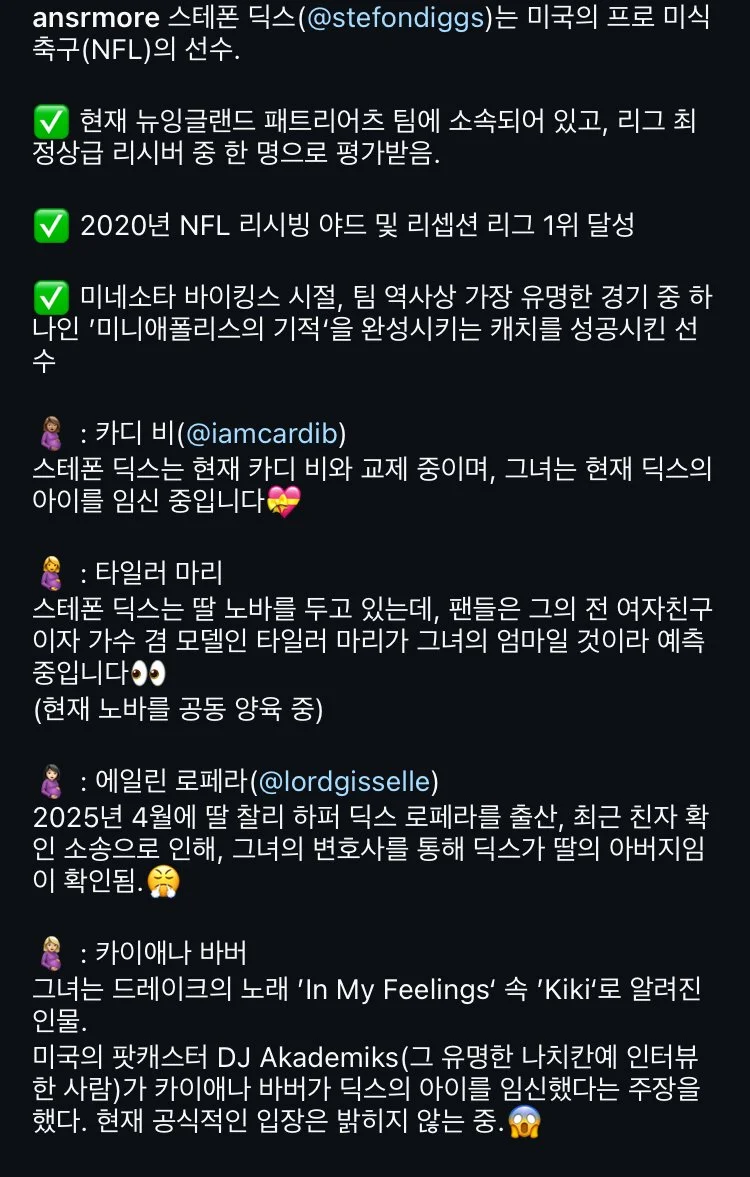The height and width of the screenshot is (1177, 750).
Task: Open the @stefondiggs mention
Action: pos(397,18)
